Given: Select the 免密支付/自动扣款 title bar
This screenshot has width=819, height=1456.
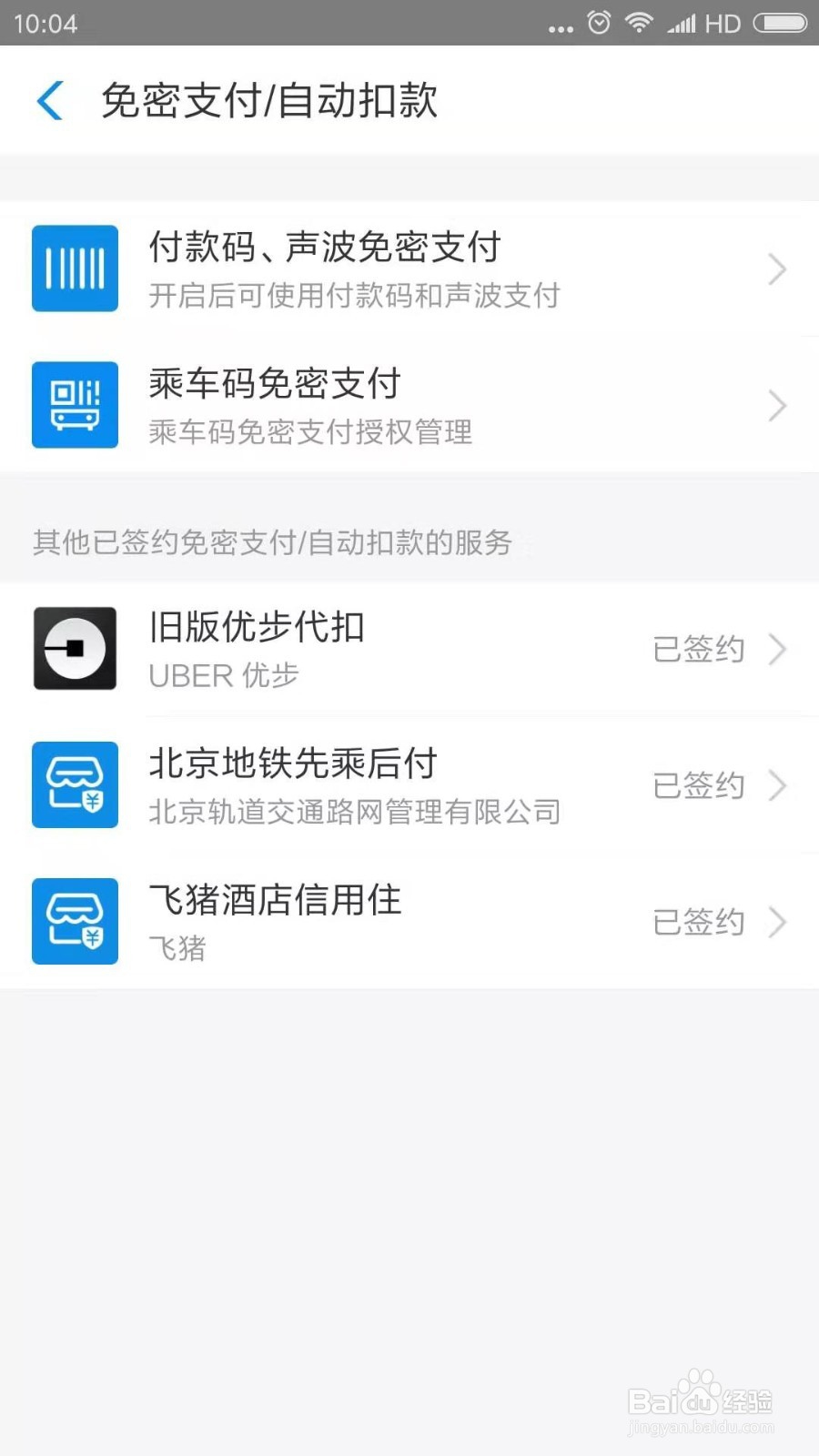Looking at the screenshot, I should pos(270,101).
